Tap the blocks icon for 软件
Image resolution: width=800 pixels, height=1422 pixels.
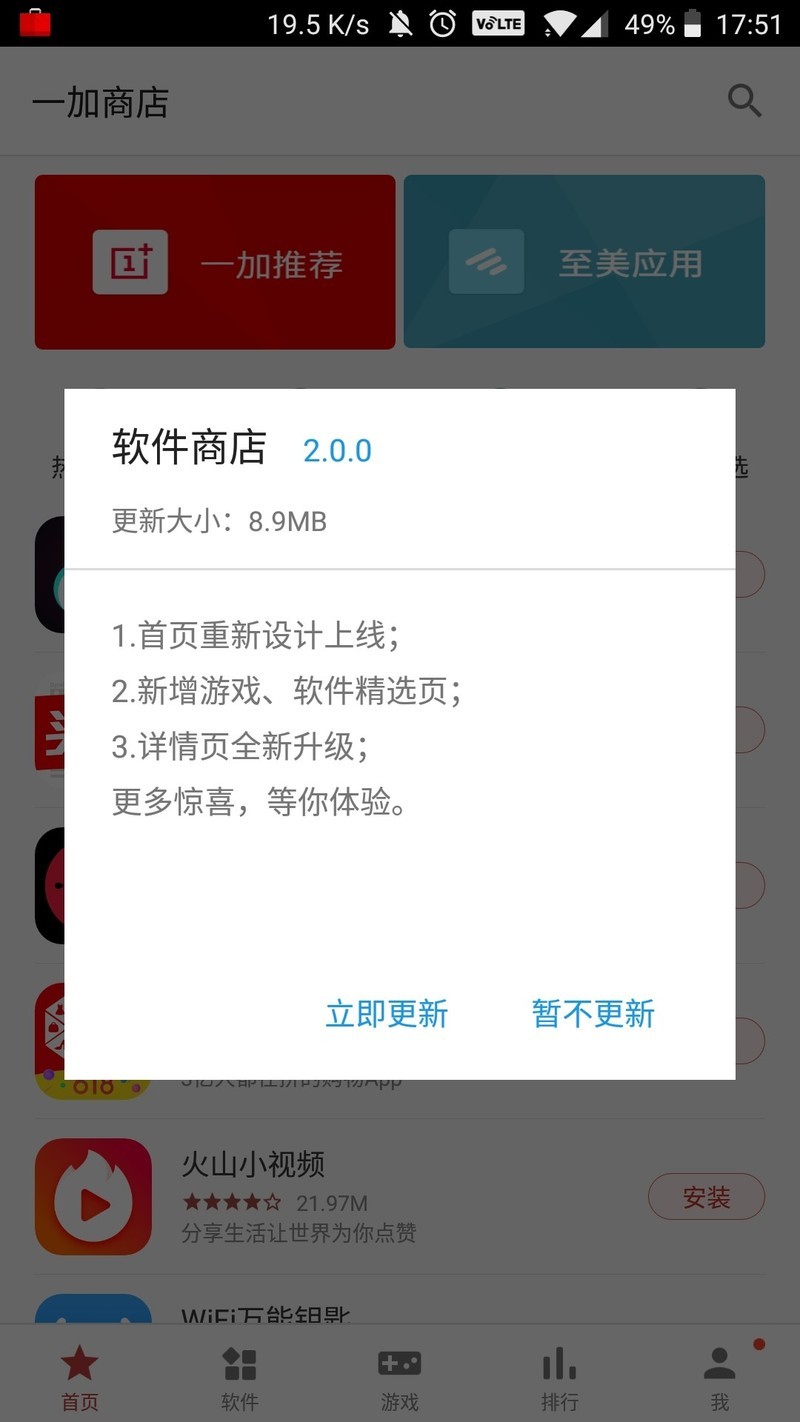(x=239, y=1362)
